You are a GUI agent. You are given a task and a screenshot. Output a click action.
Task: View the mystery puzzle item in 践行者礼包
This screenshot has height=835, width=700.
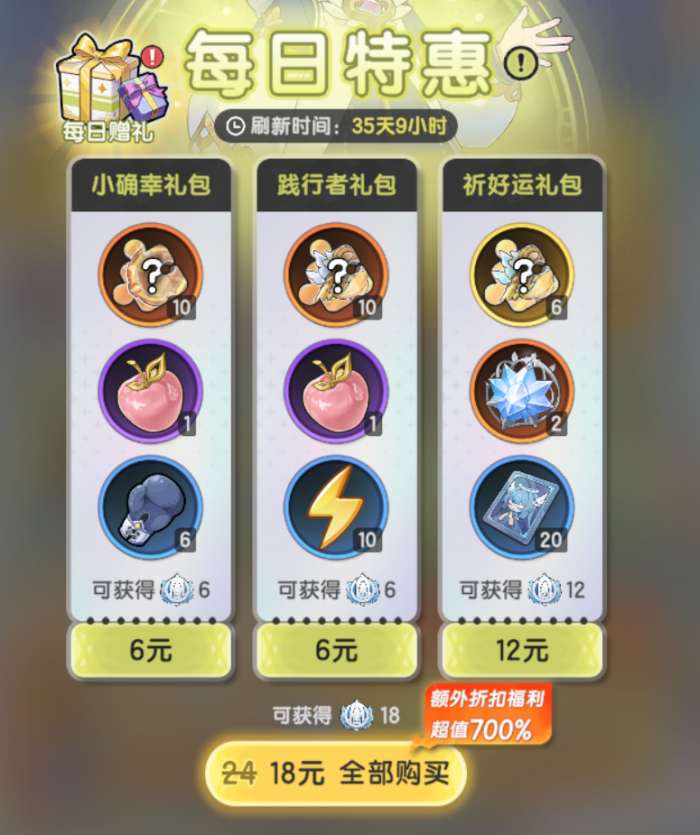(x=336, y=272)
